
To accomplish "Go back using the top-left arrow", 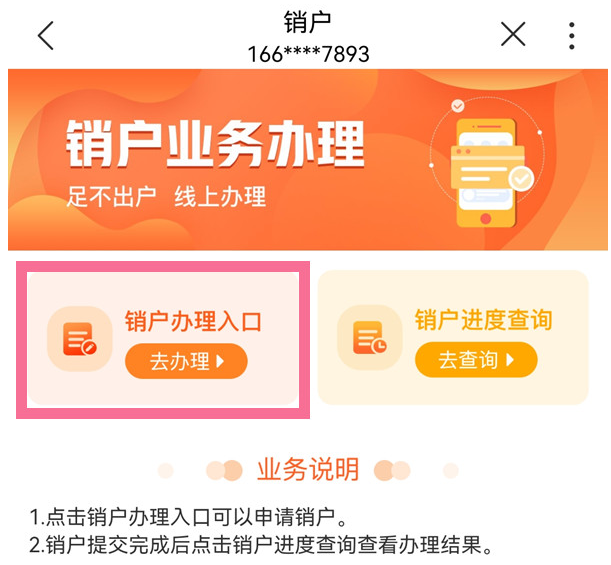I will (45, 35).
